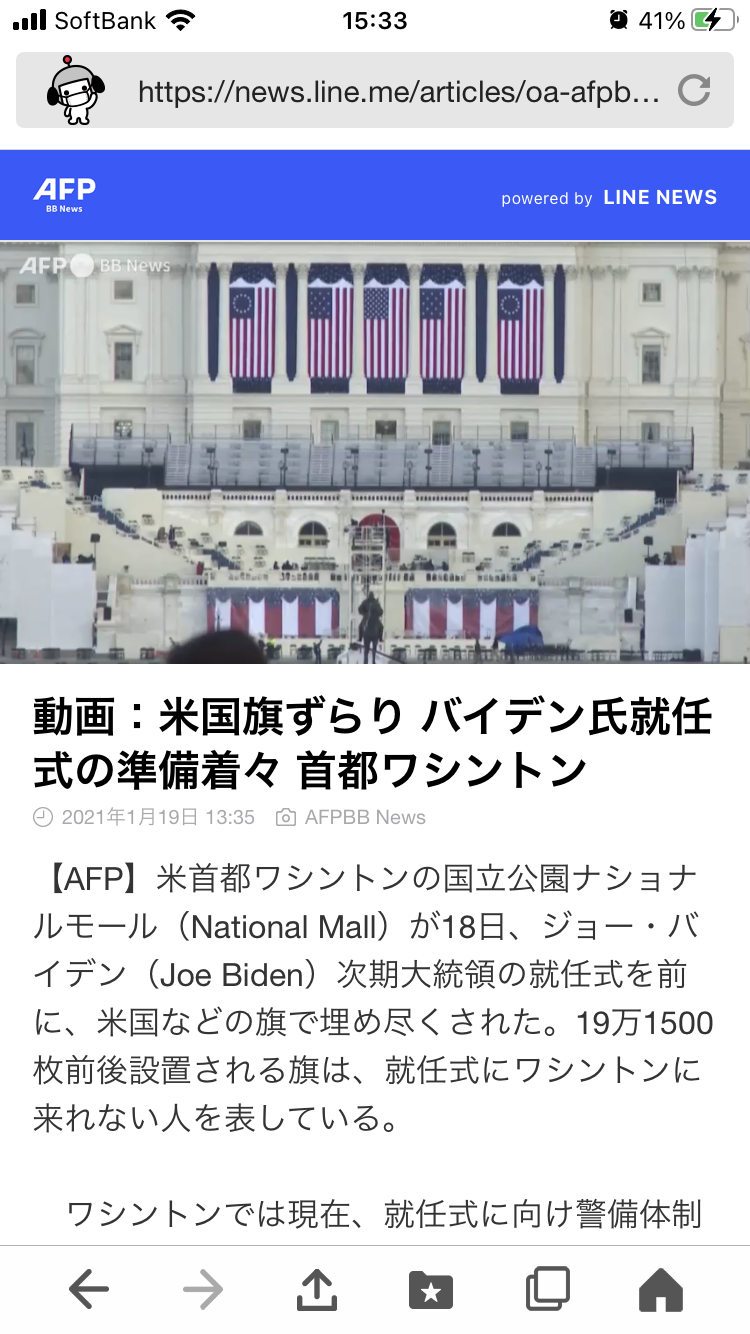
Task: Open the AFP BB News header logo
Action: [64, 194]
